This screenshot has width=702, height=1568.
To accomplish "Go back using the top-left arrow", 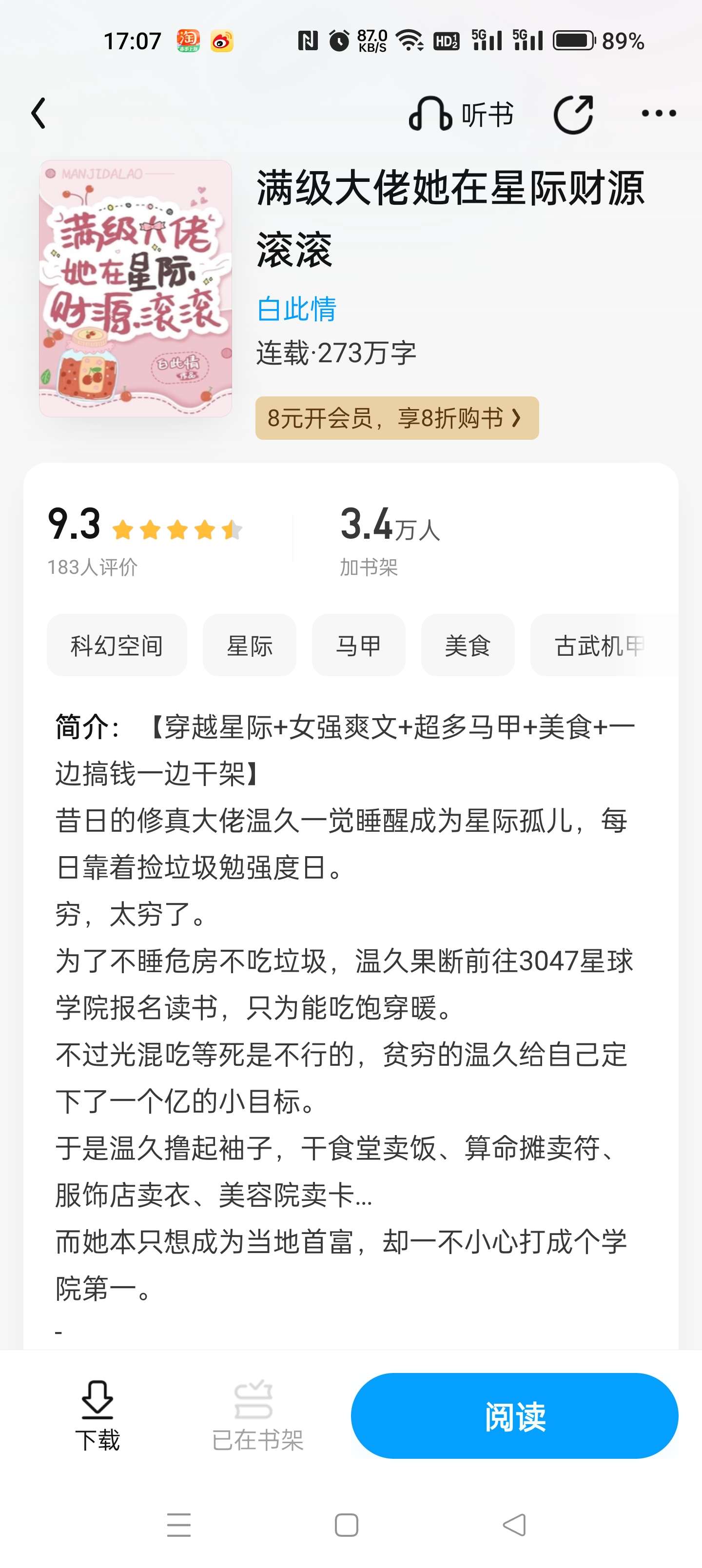I will click(x=39, y=113).
